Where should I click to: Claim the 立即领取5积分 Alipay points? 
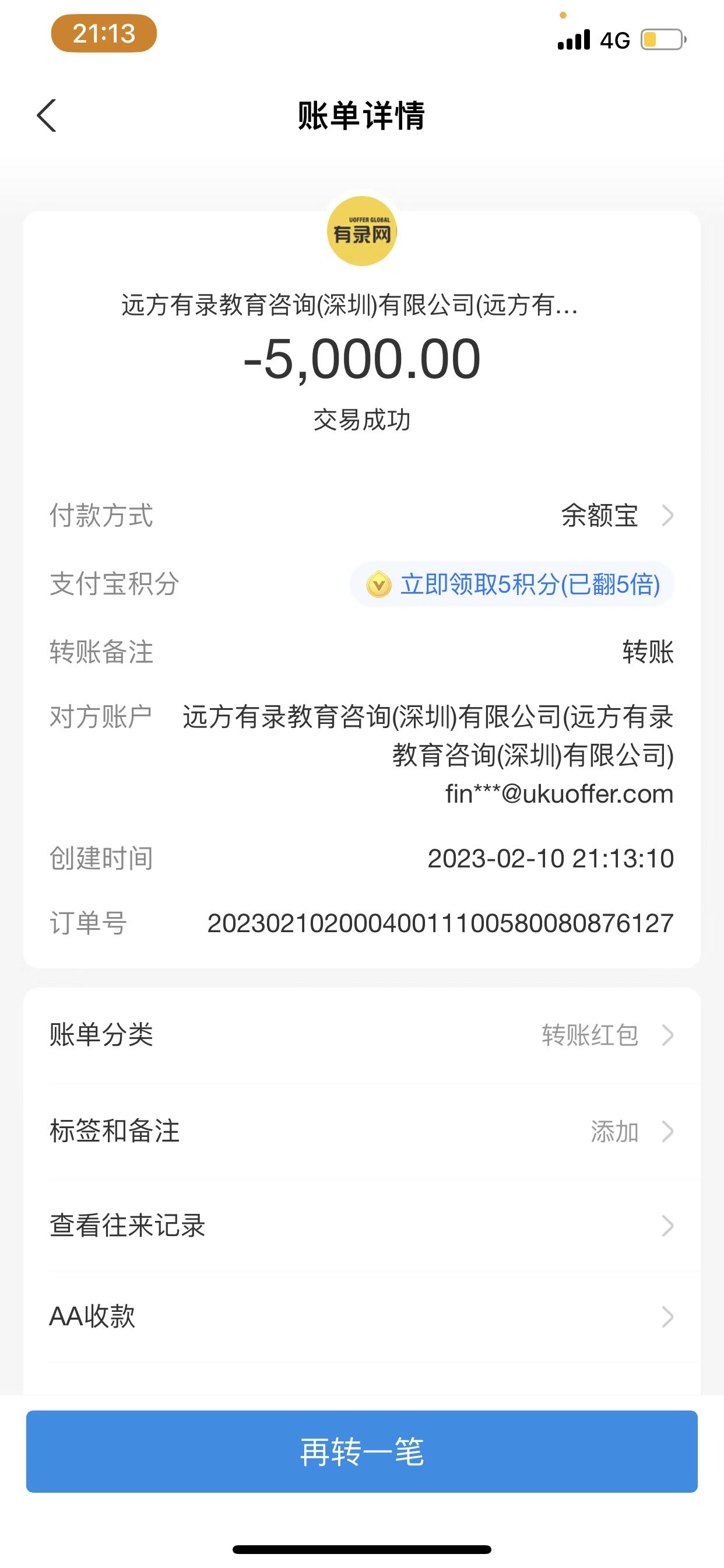(512, 584)
